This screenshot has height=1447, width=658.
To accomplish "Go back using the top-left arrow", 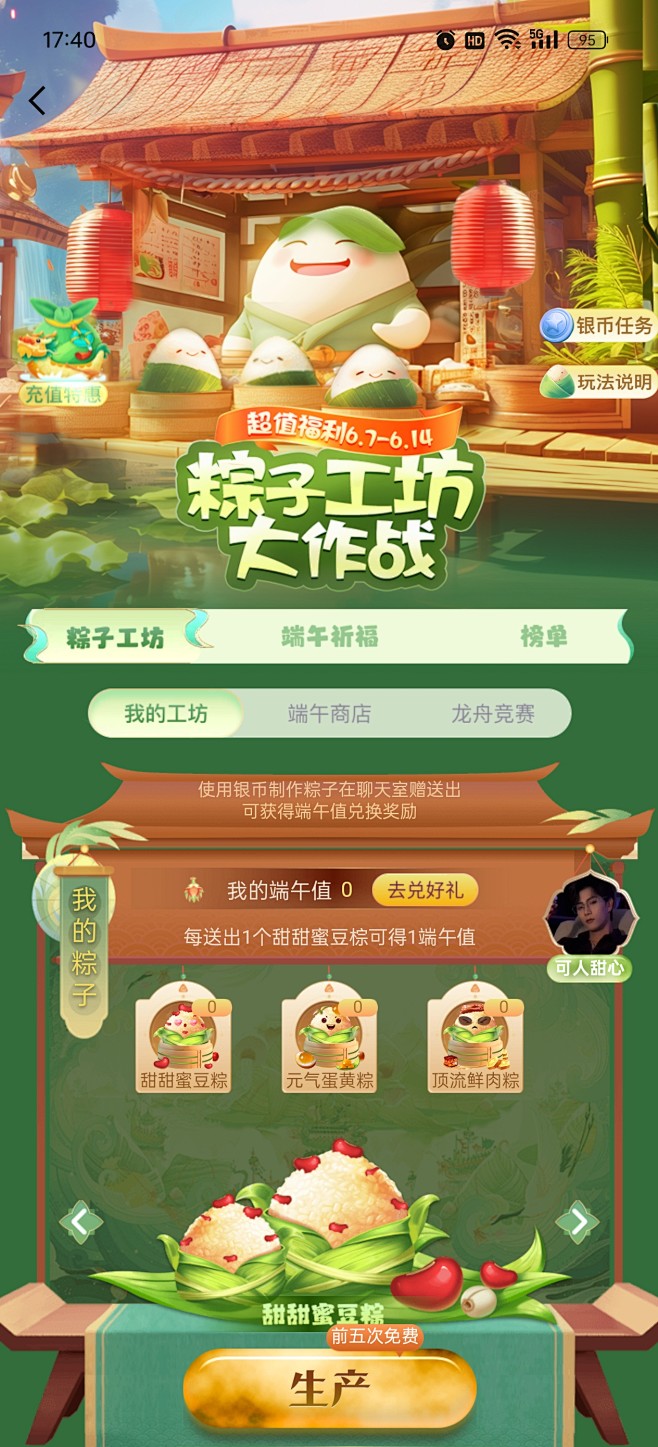I will pos(38,100).
